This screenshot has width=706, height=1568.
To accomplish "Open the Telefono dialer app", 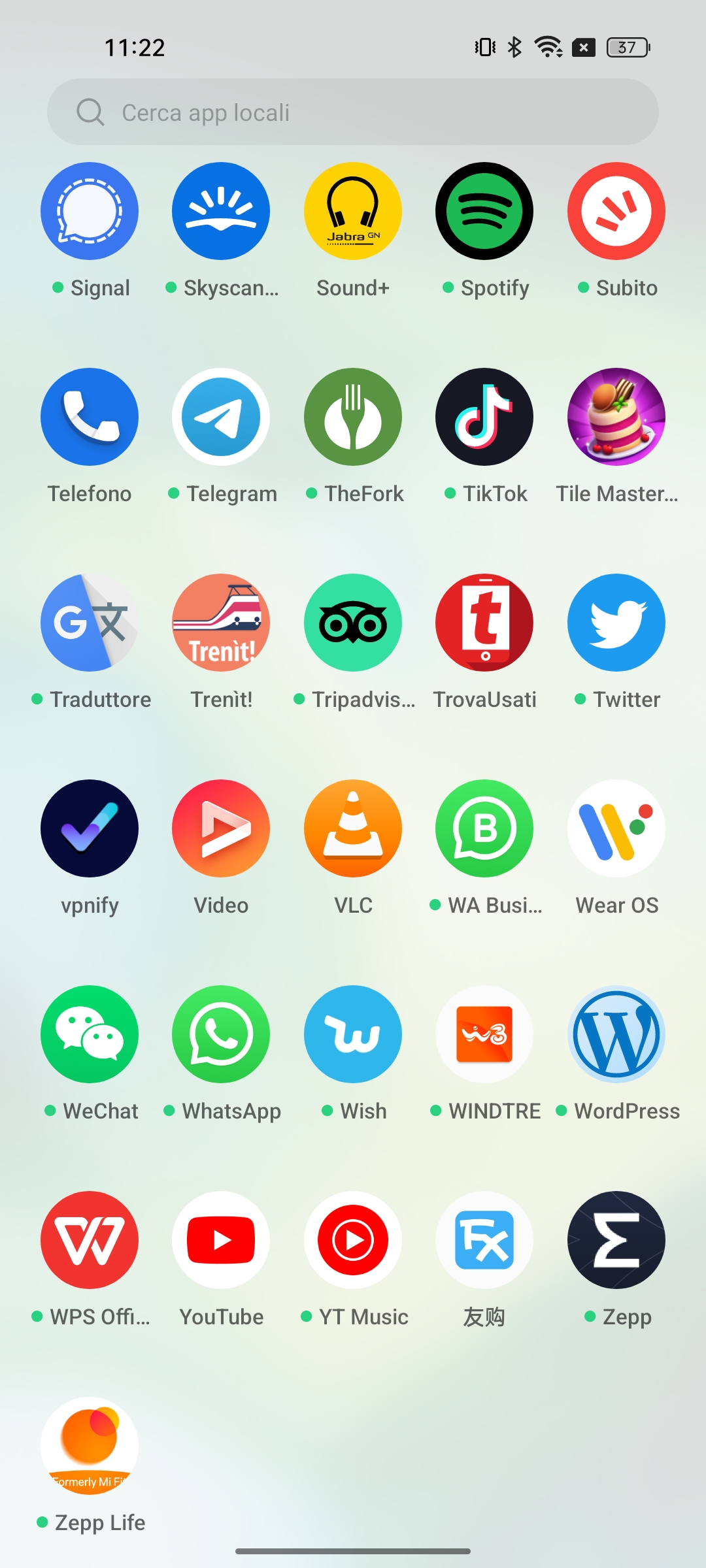I will (90, 417).
